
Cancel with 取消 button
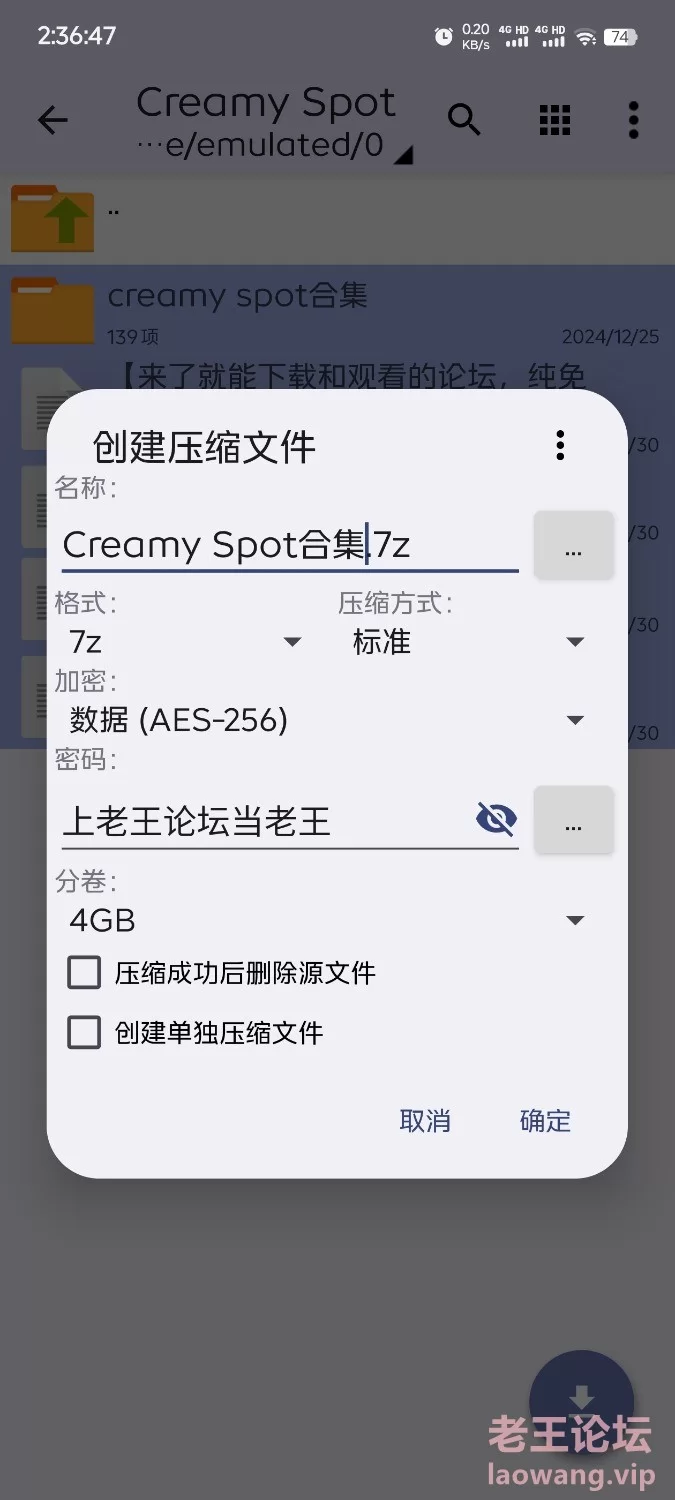pos(425,1121)
